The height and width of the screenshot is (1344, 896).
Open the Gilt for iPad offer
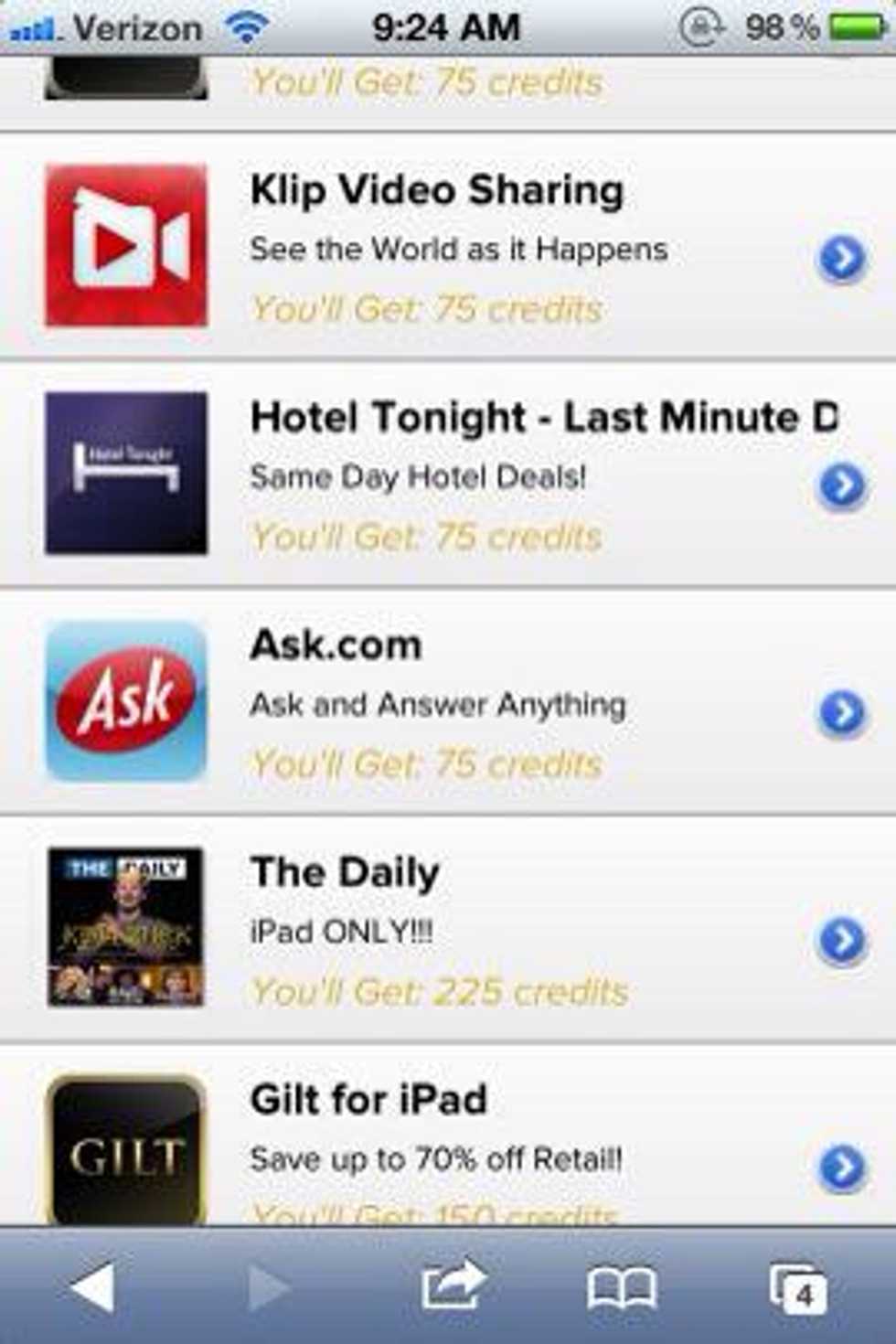tap(841, 1166)
